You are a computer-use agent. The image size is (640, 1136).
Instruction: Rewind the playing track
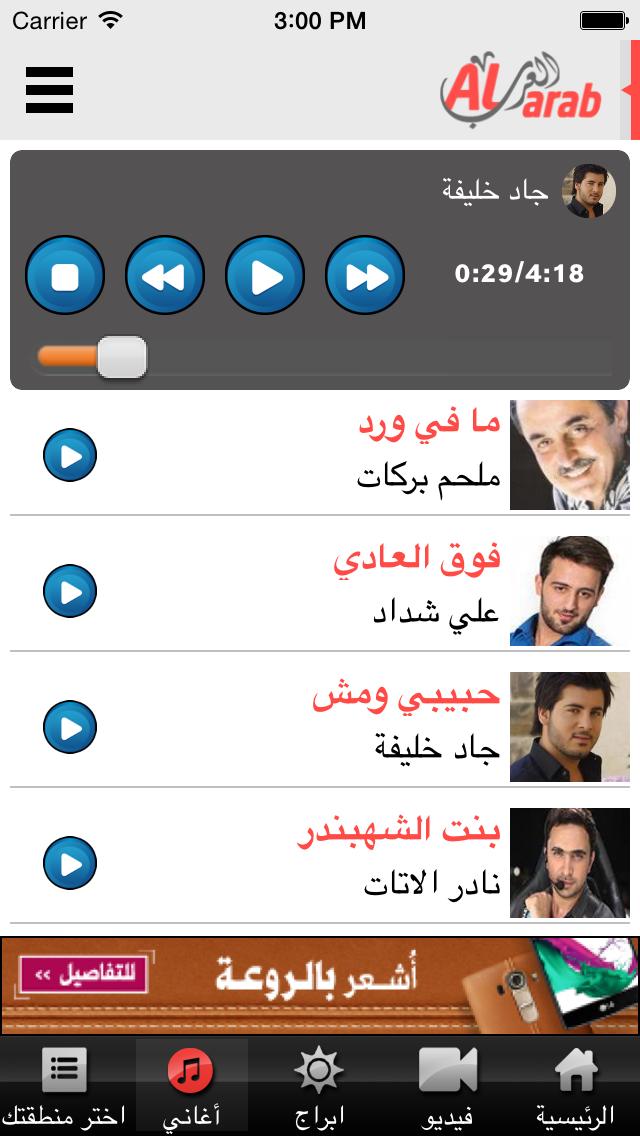click(165, 276)
